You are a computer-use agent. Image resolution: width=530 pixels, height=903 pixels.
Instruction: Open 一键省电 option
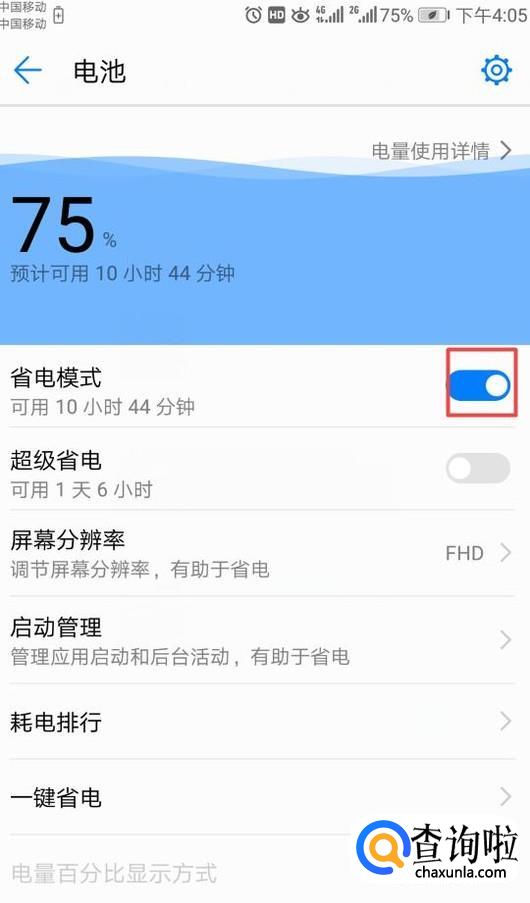click(x=265, y=797)
